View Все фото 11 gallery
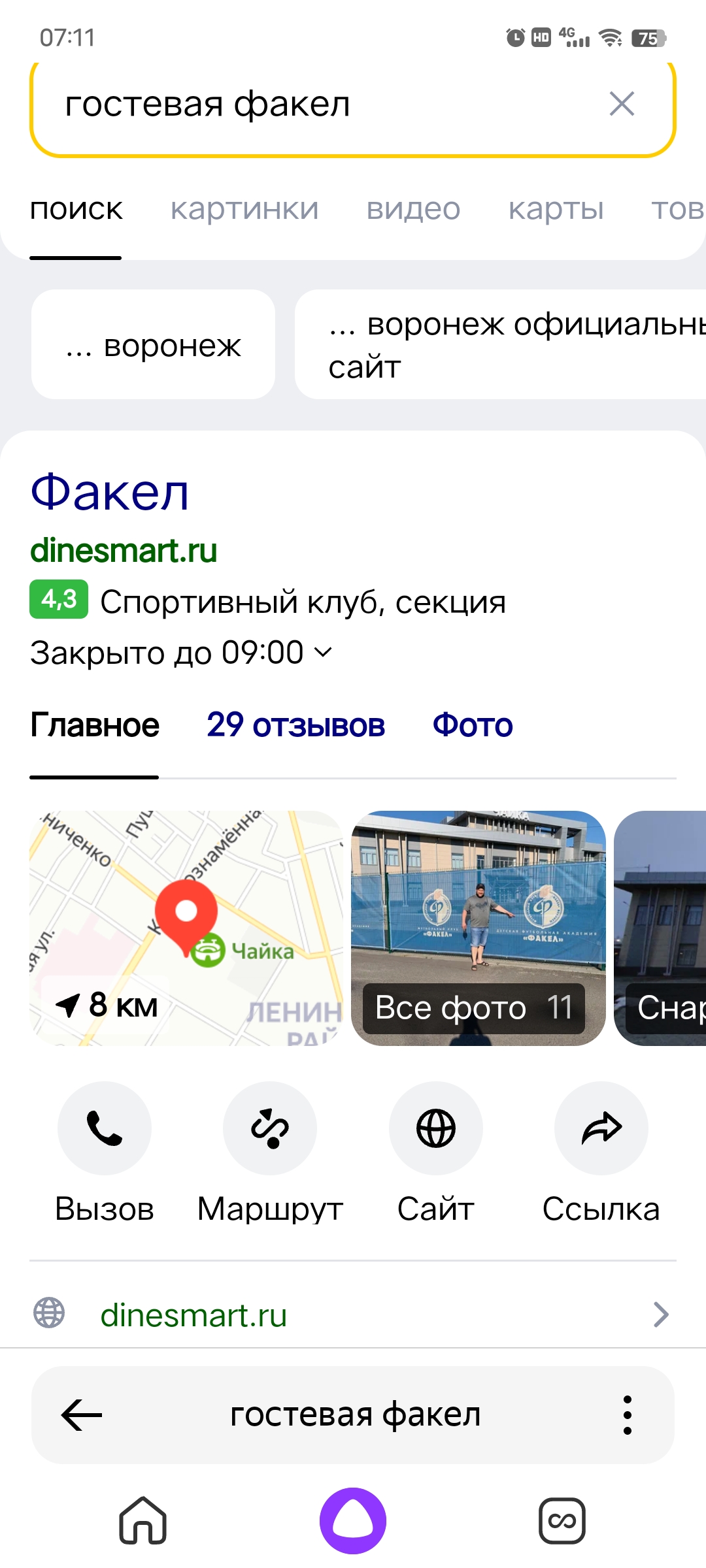706x1568 pixels. (x=475, y=1007)
